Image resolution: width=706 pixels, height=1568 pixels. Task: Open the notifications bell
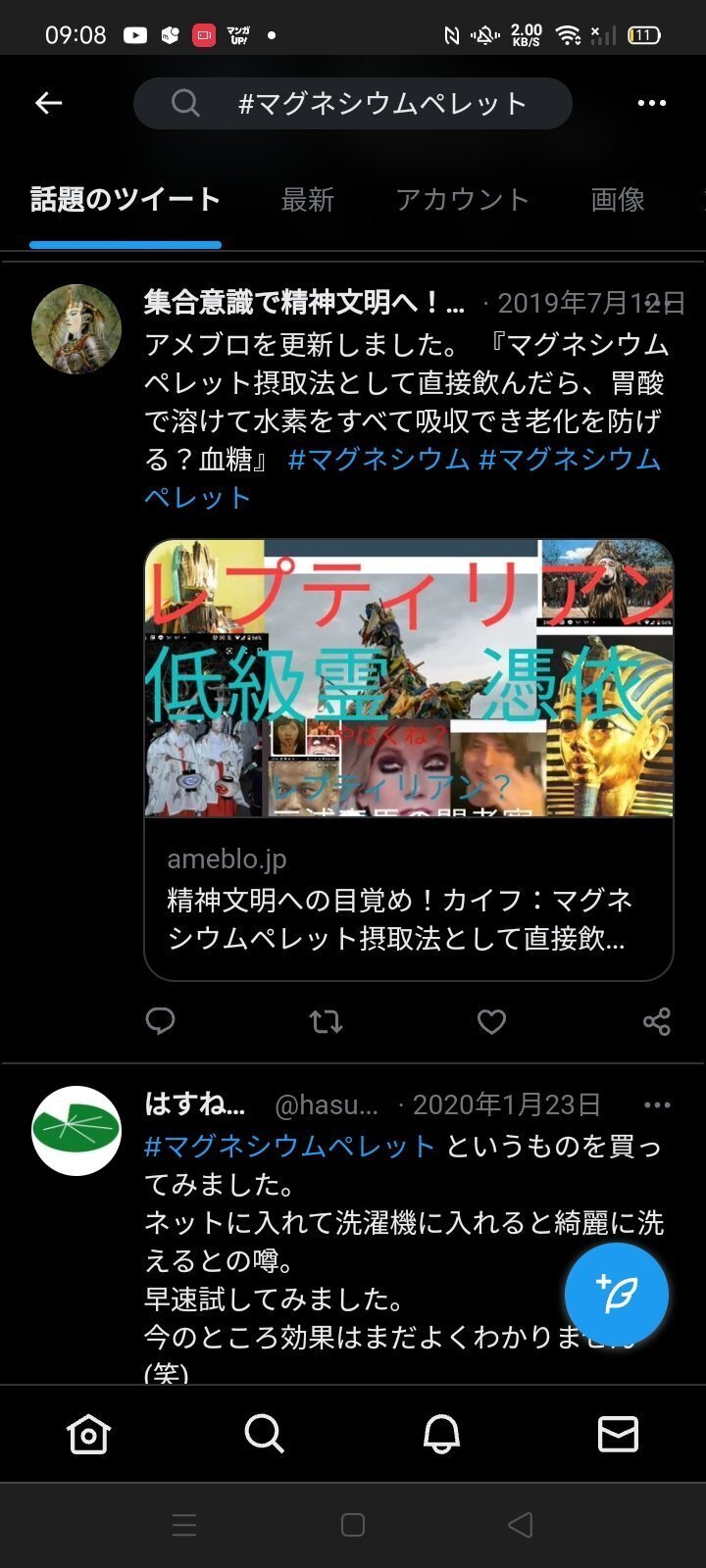pos(441,1434)
